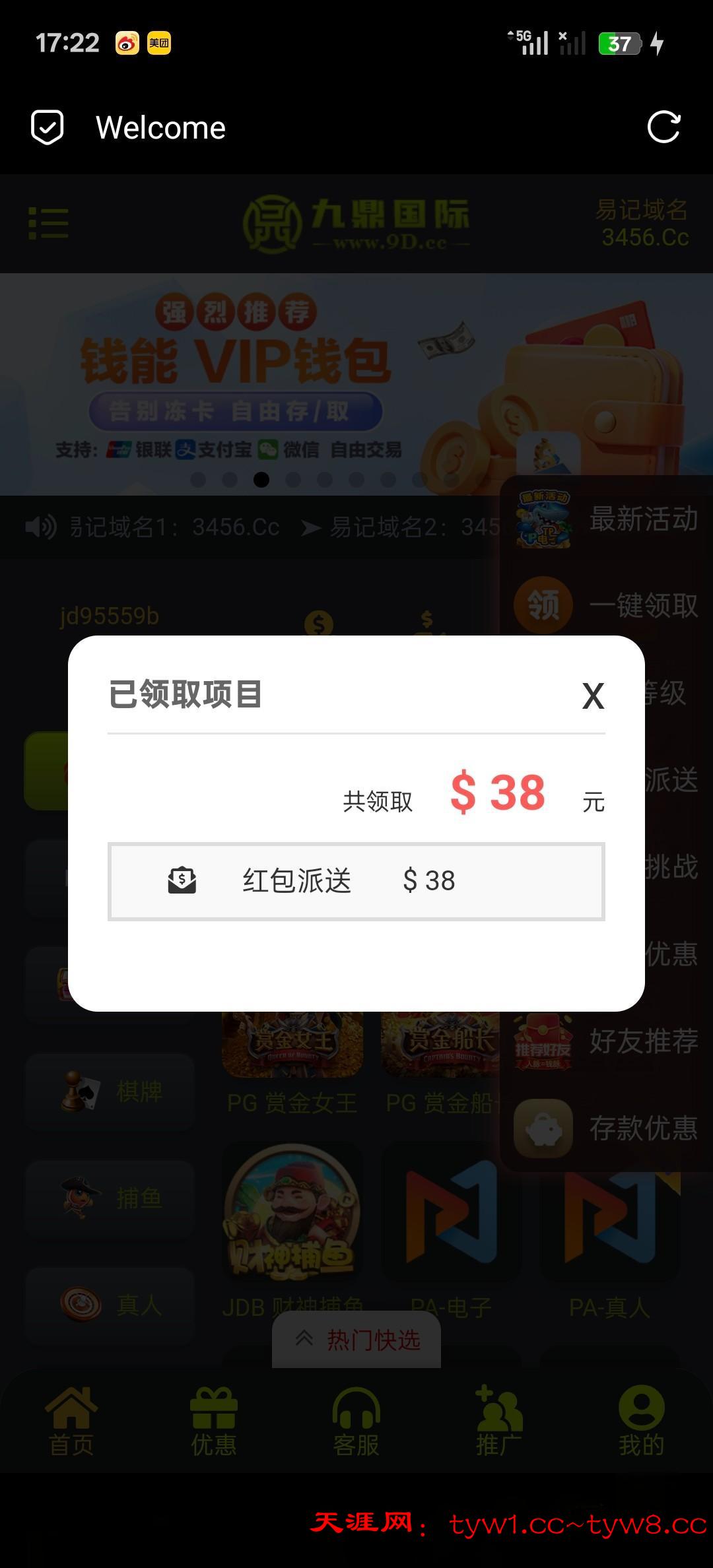This screenshot has width=713, height=1568.
Task: Open the hamburger menu
Action: point(48,223)
